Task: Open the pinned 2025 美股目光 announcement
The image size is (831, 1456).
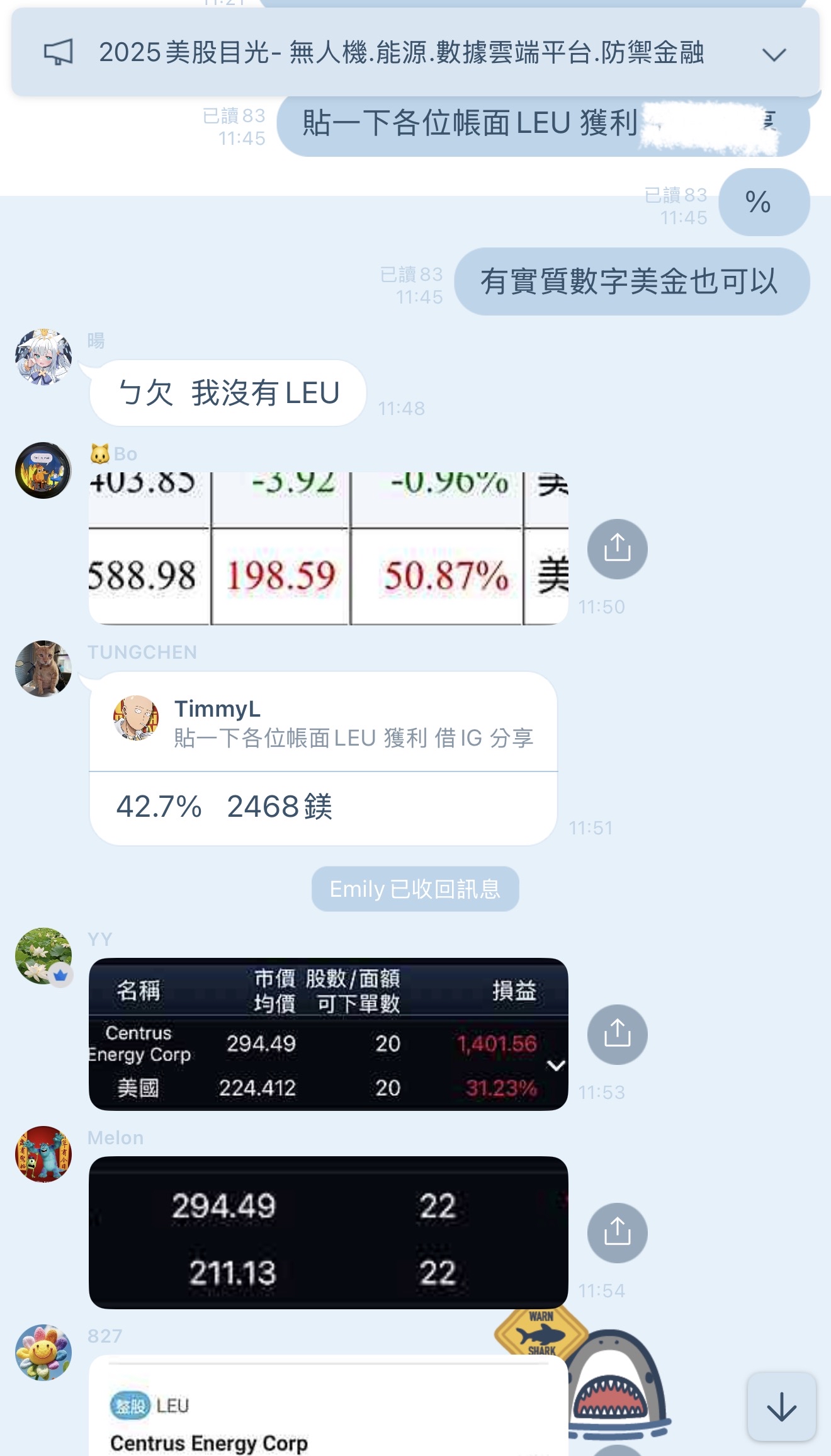Action: point(400,53)
